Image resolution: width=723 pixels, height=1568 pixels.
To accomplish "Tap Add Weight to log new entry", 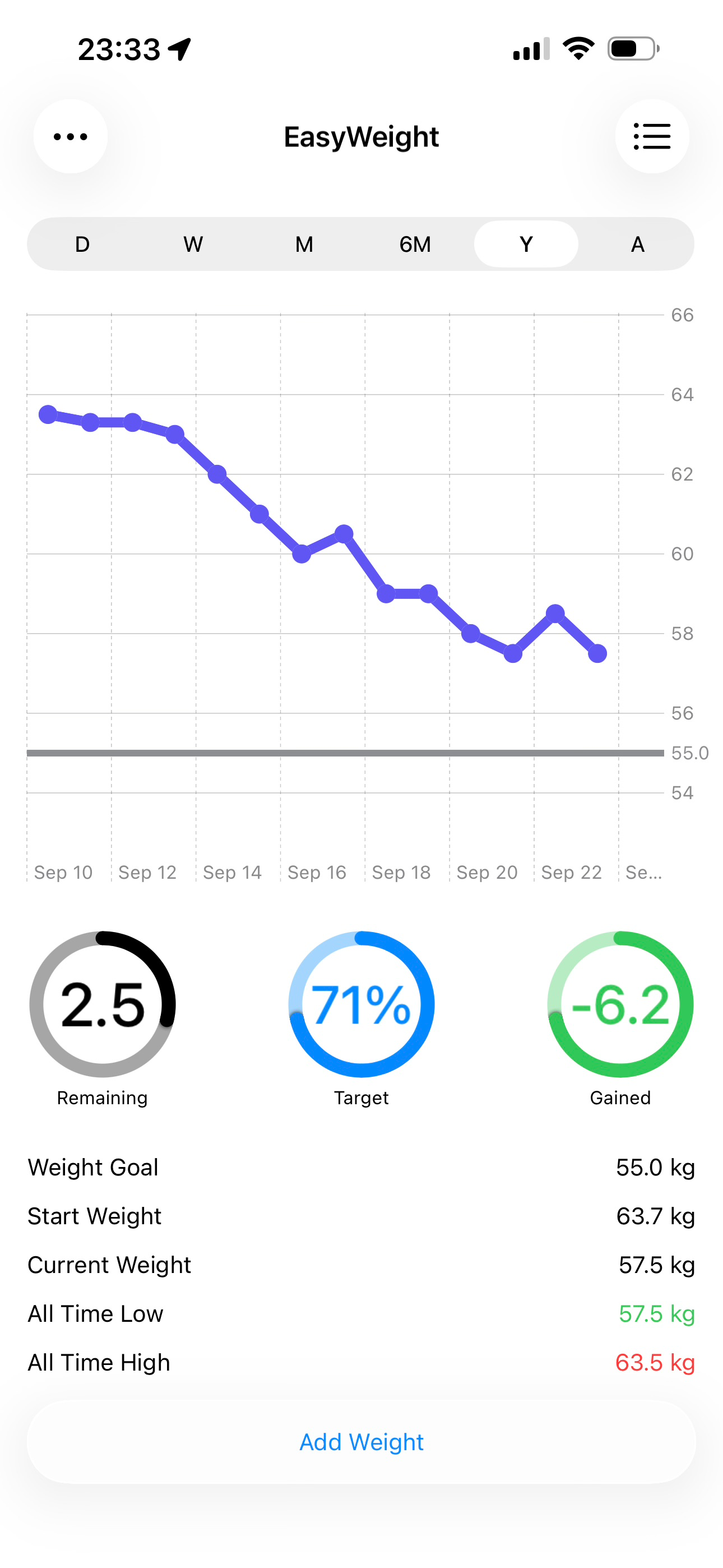I will coord(361,1441).
